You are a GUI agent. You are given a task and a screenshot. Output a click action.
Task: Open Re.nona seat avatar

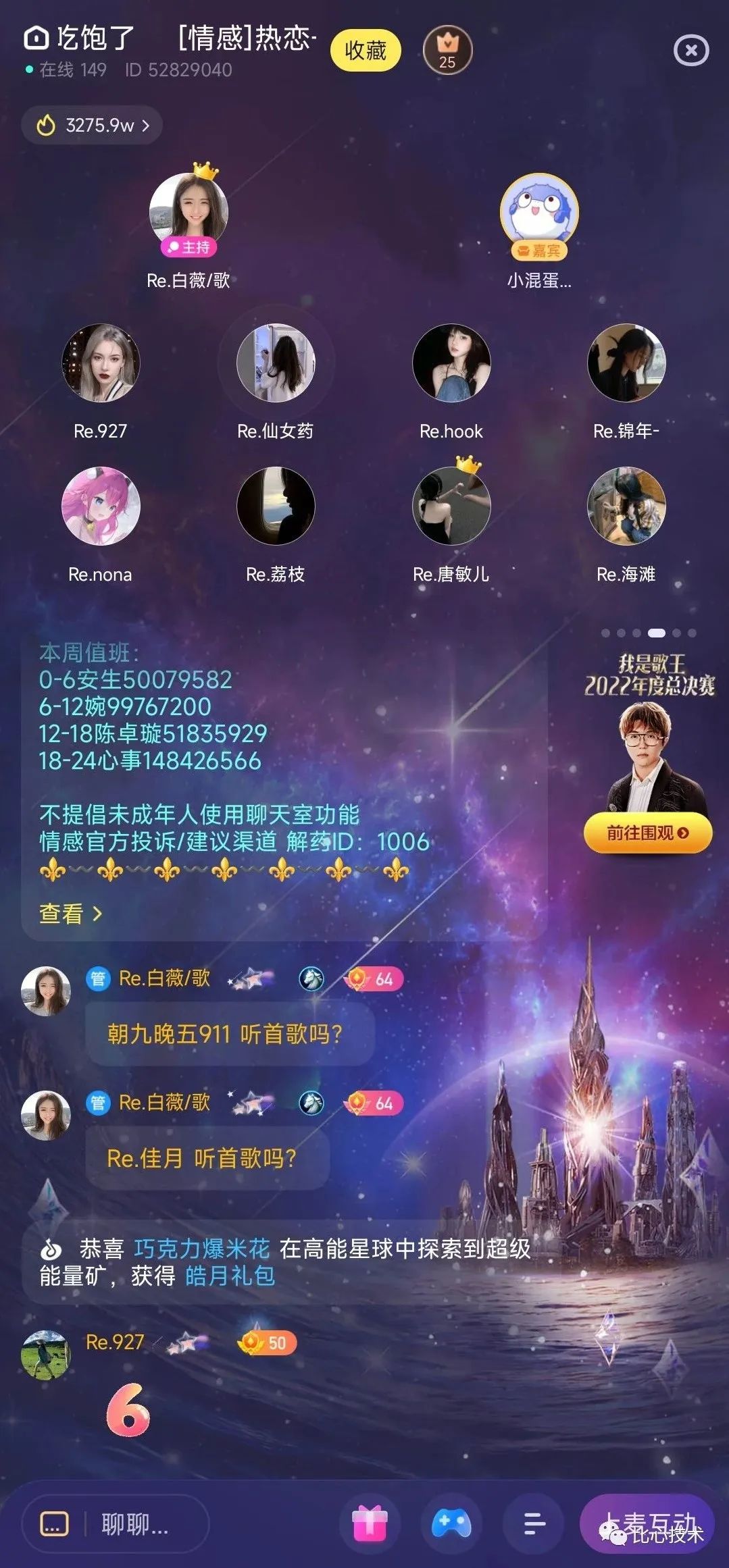[x=101, y=506]
